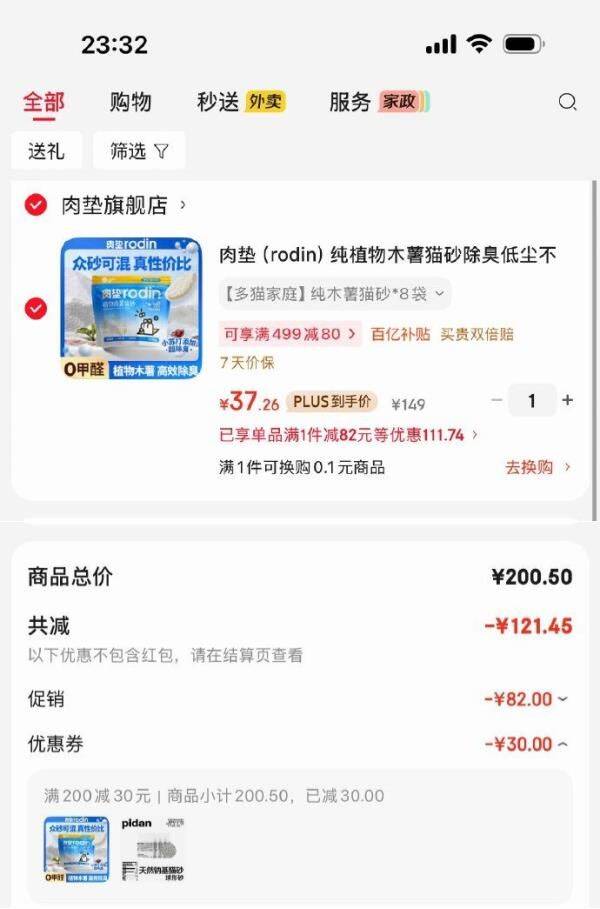Open the 筛选 filter

click(139, 151)
